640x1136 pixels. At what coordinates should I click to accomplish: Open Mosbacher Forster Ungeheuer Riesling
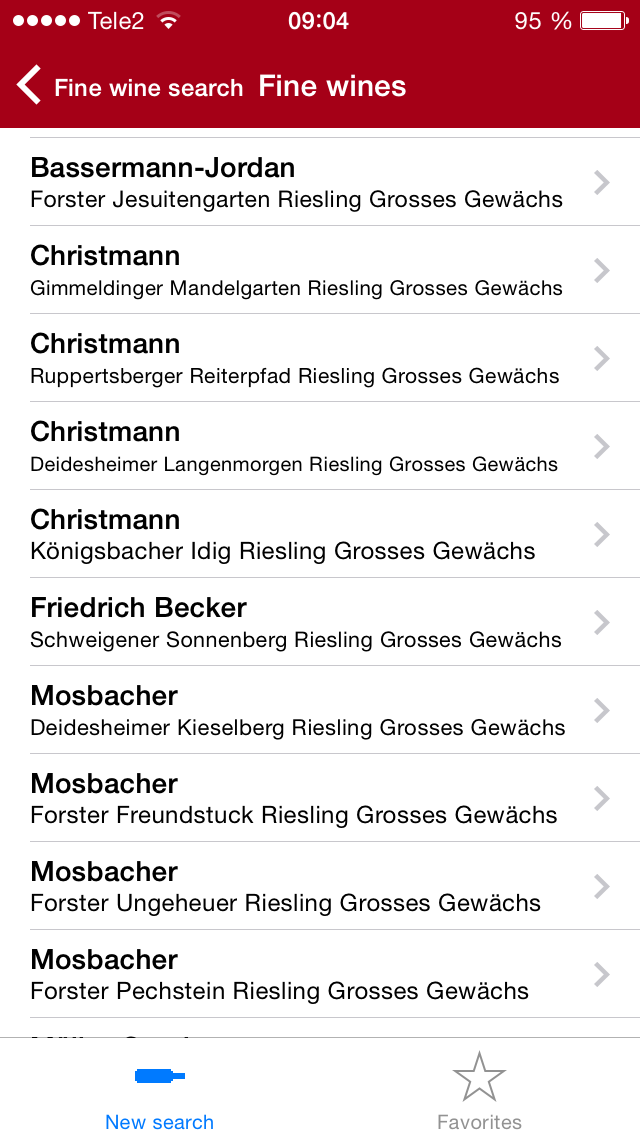[x=320, y=886]
